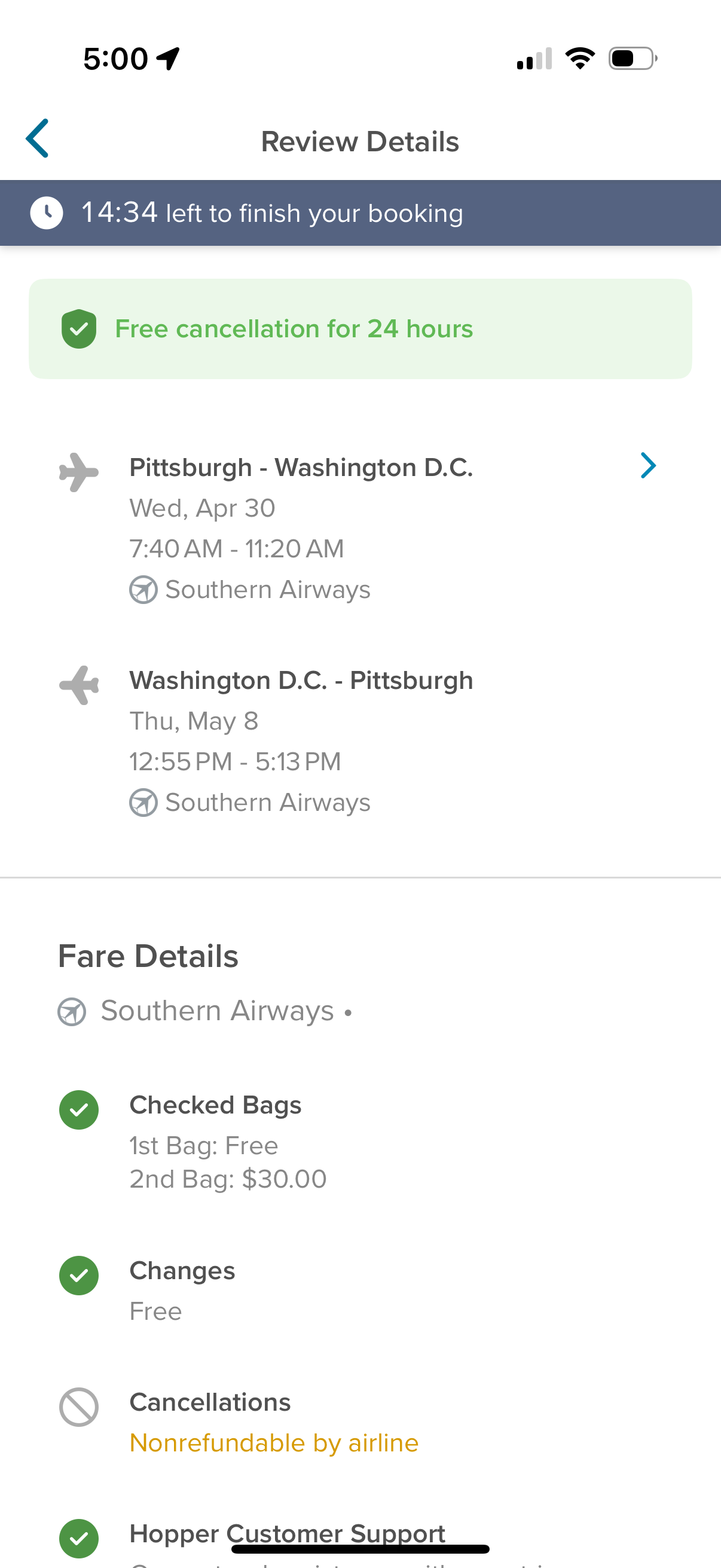Open the Washington D.C. - Pittsburgh itinerary
The image size is (721, 1568).
(x=301, y=680)
